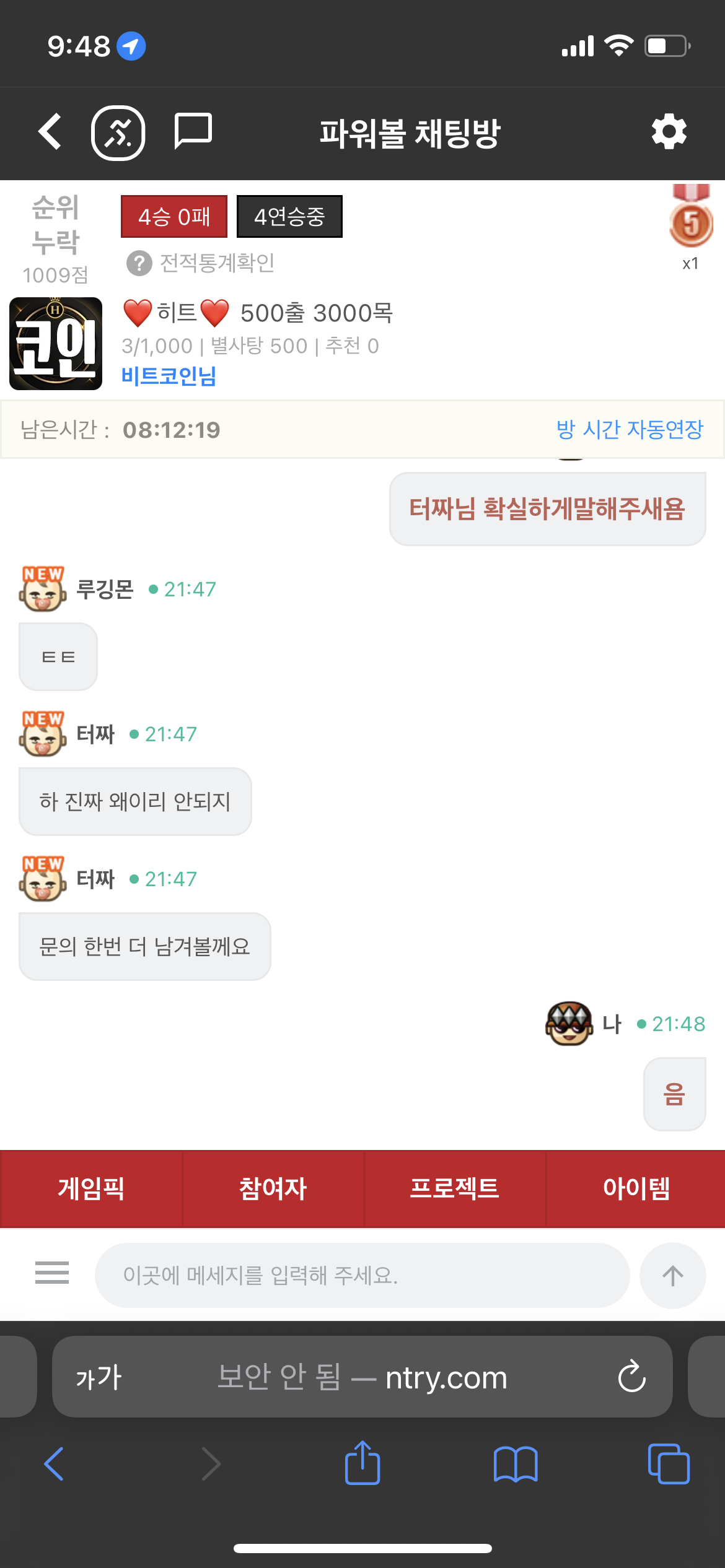The width and height of the screenshot is (725, 1568).
Task: Focus the message input field
Action: point(362,1275)
